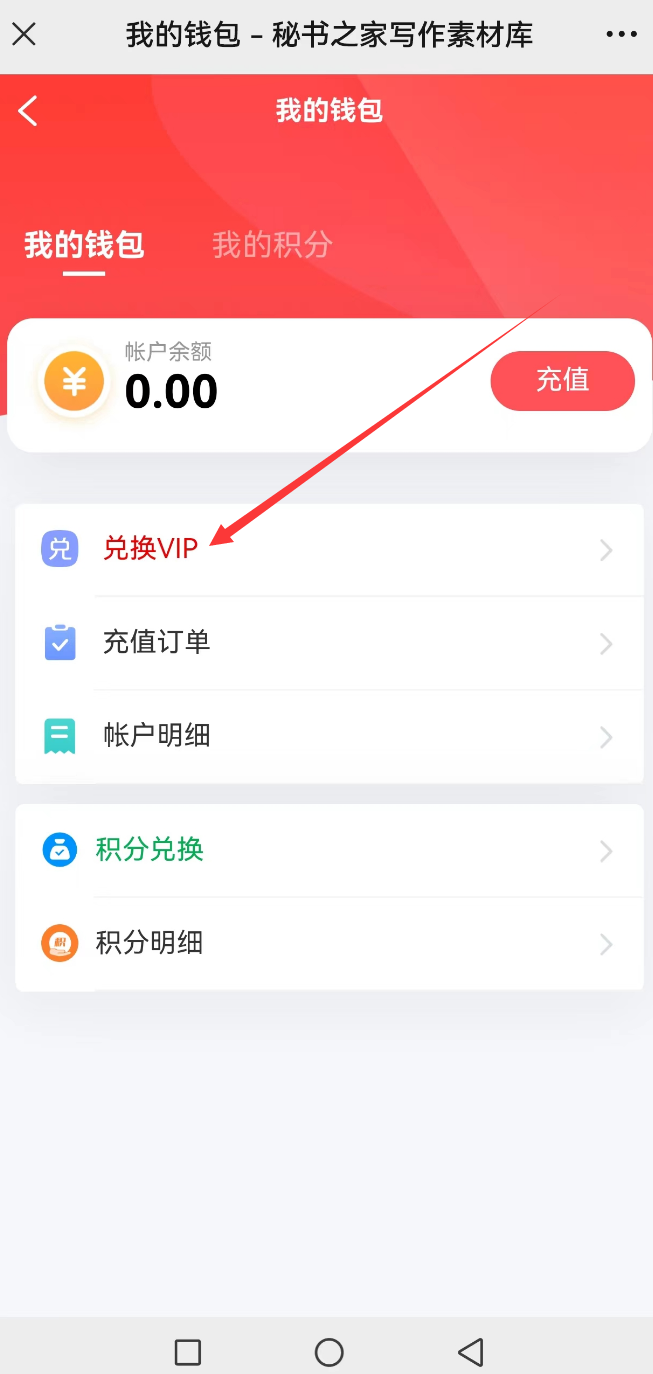View 充值订单

point(329,642)
